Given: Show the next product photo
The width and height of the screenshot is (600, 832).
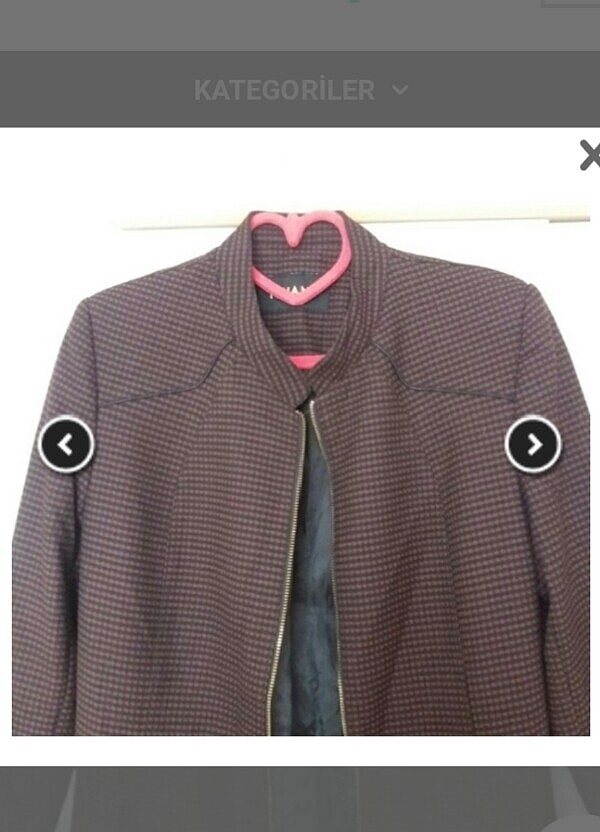Looking at the screenshot, I should [533, 445].
